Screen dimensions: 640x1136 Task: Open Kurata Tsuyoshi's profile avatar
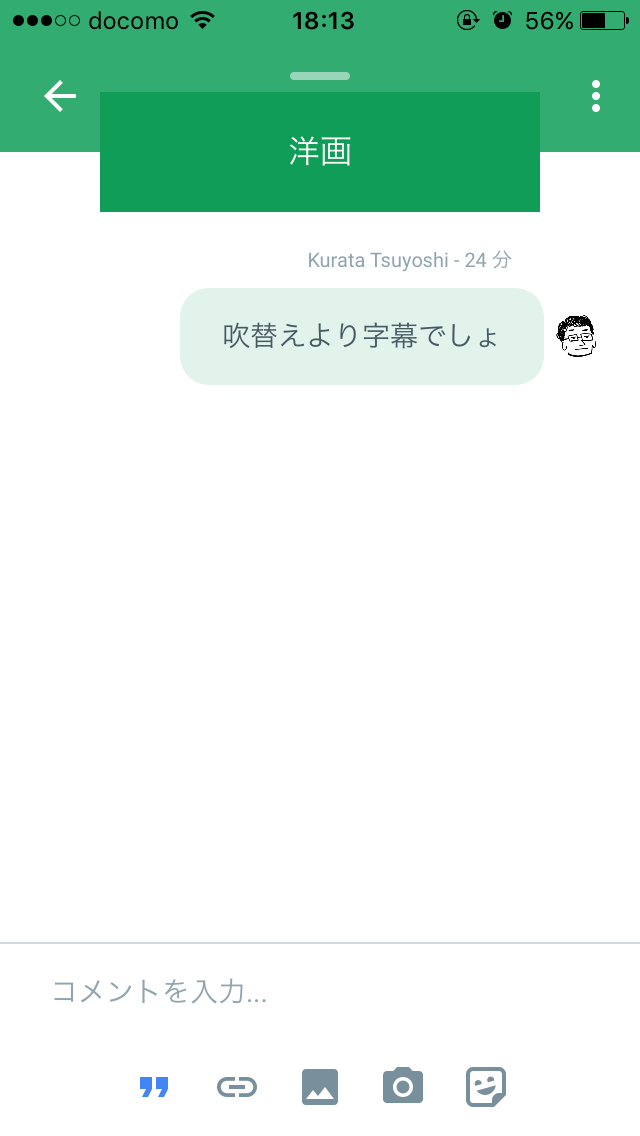coord(576,336)
